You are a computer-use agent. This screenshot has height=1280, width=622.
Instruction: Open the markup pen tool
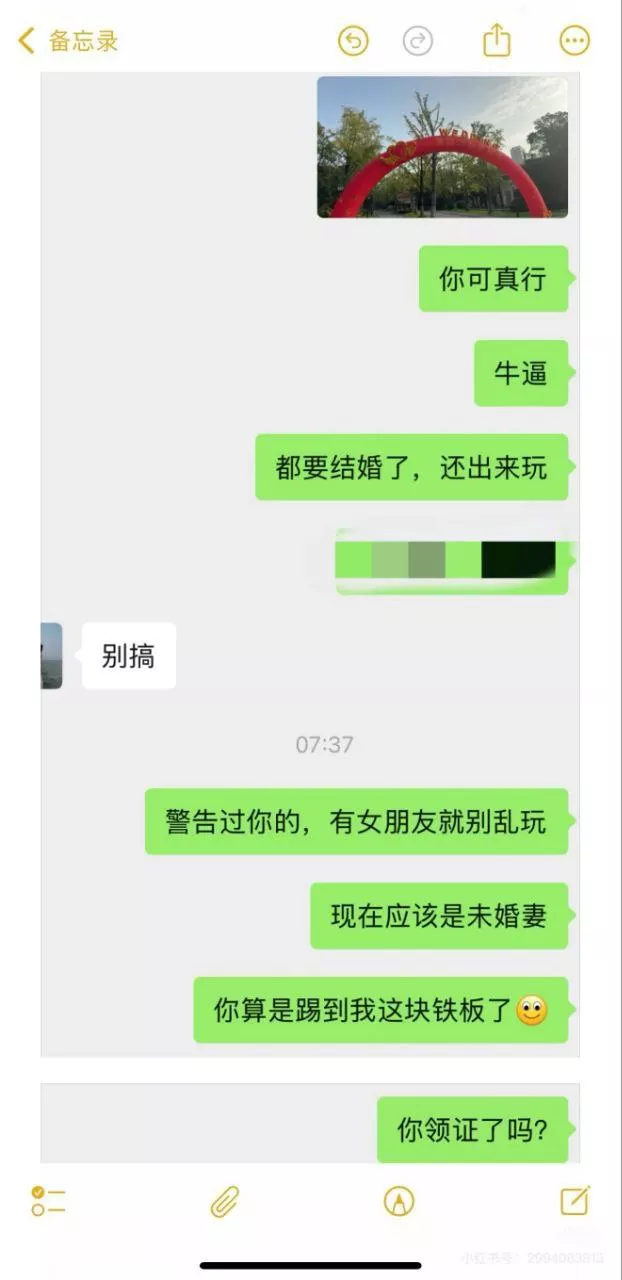[399, 1201]
